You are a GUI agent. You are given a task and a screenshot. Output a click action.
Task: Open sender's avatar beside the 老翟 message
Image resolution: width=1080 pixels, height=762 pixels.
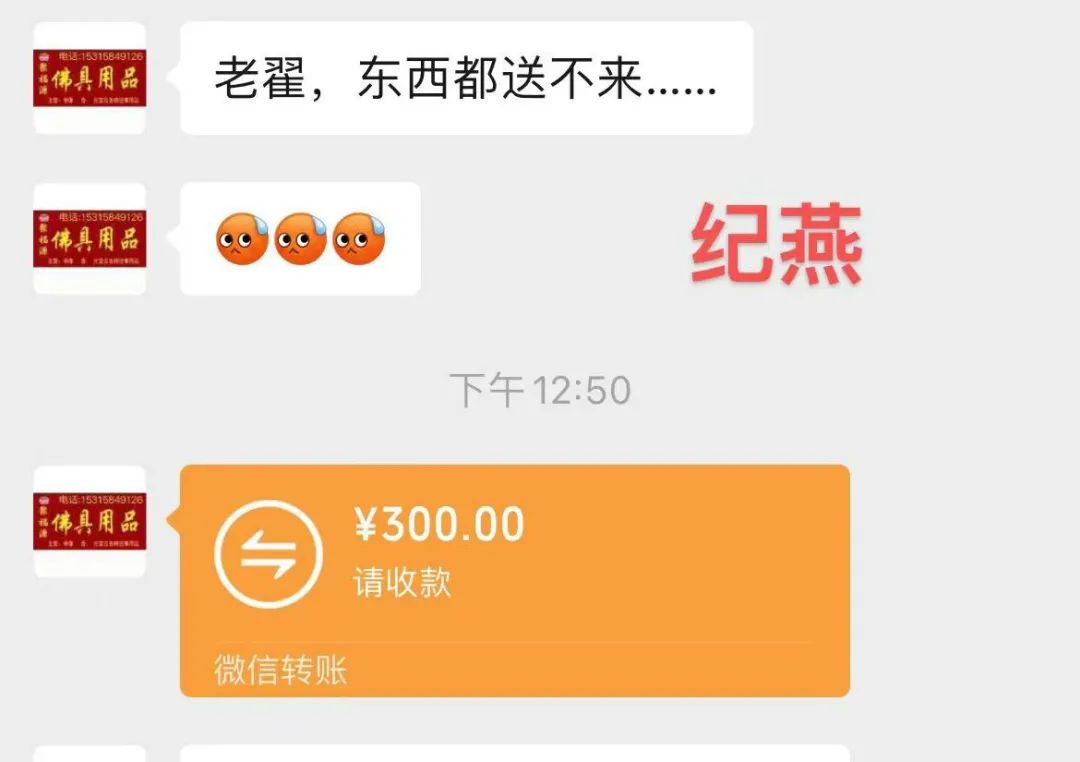(x=90, y=78)
